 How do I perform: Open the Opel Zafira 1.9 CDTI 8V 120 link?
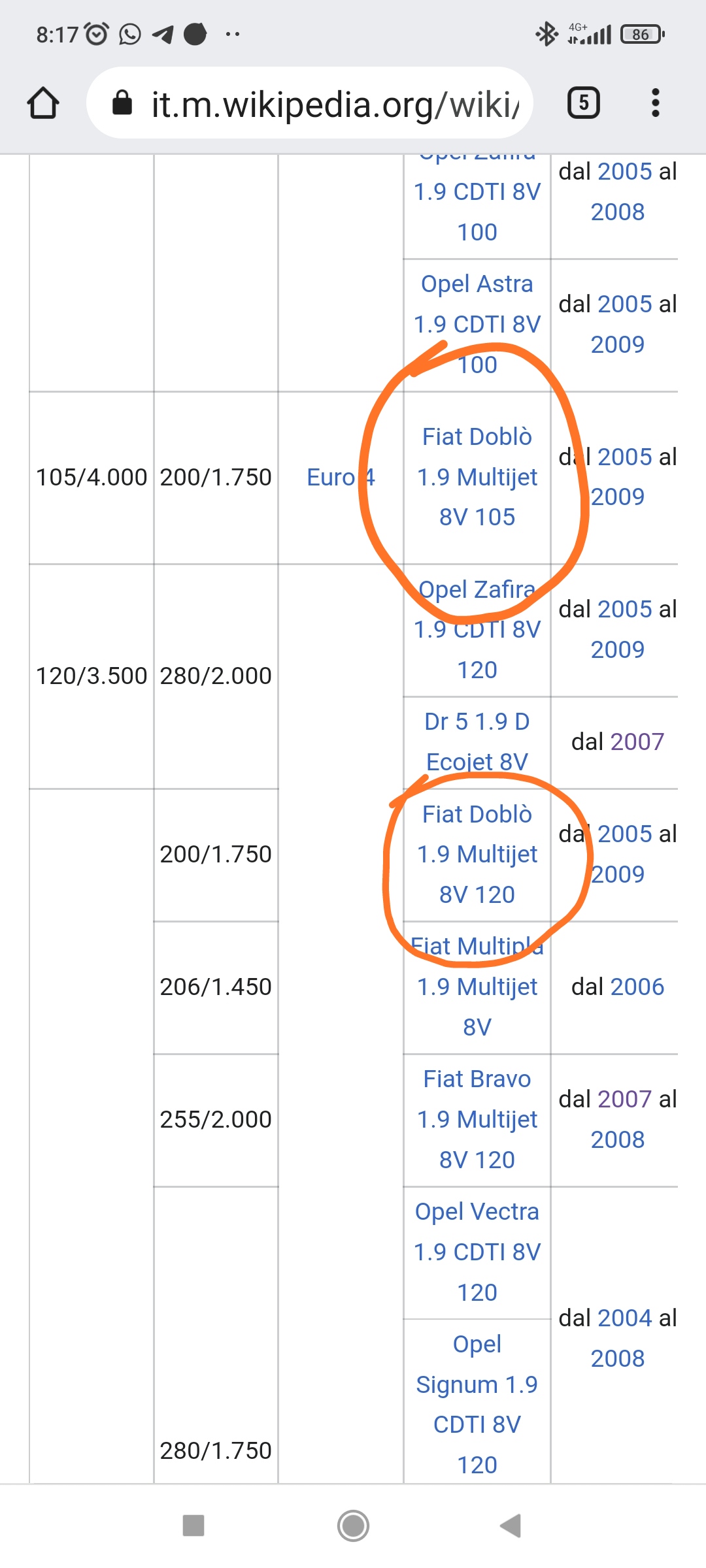click(477, 629)
